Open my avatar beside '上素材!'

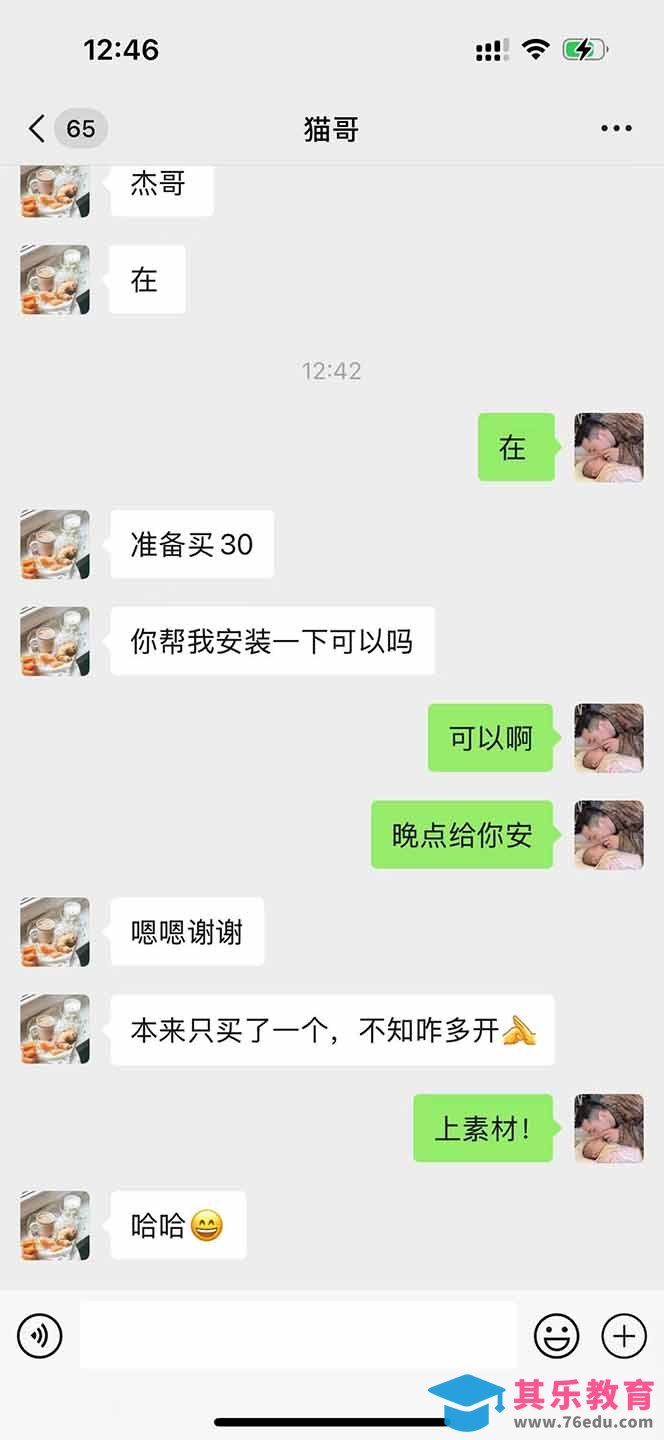608,1128
